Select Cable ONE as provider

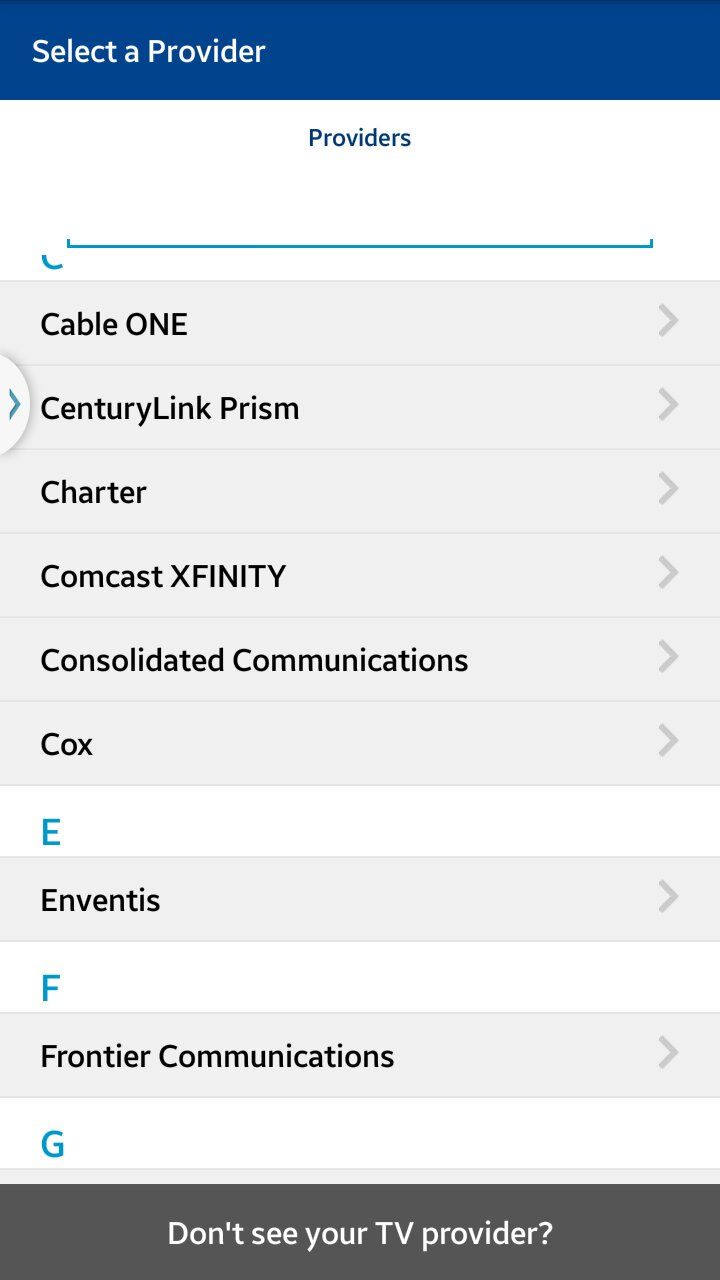[x=360, y=323]
